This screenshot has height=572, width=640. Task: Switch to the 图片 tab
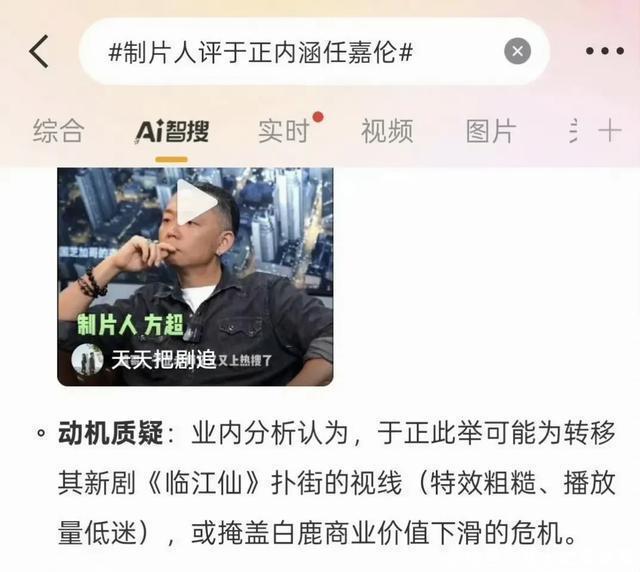[490, 131]
